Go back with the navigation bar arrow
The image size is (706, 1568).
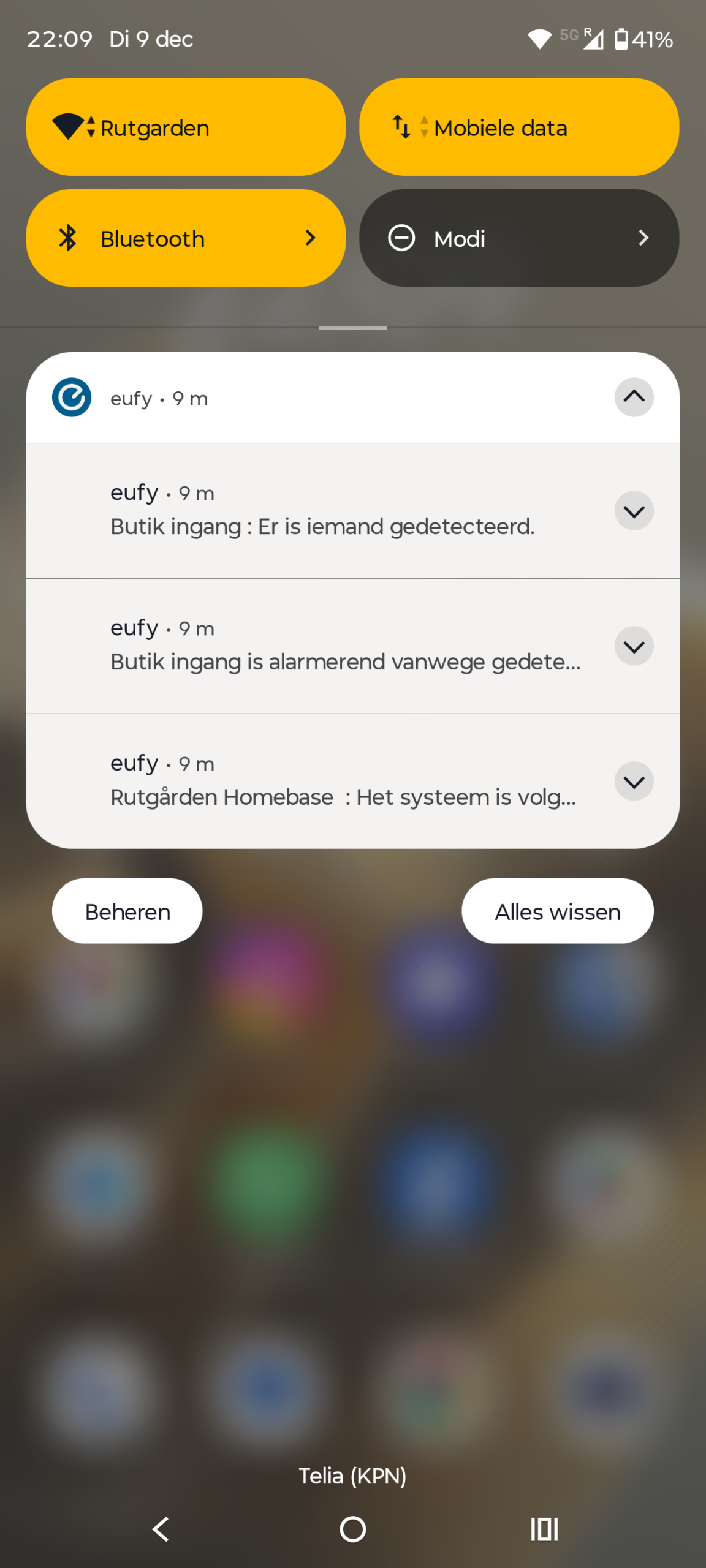(x=161, y=1529)
